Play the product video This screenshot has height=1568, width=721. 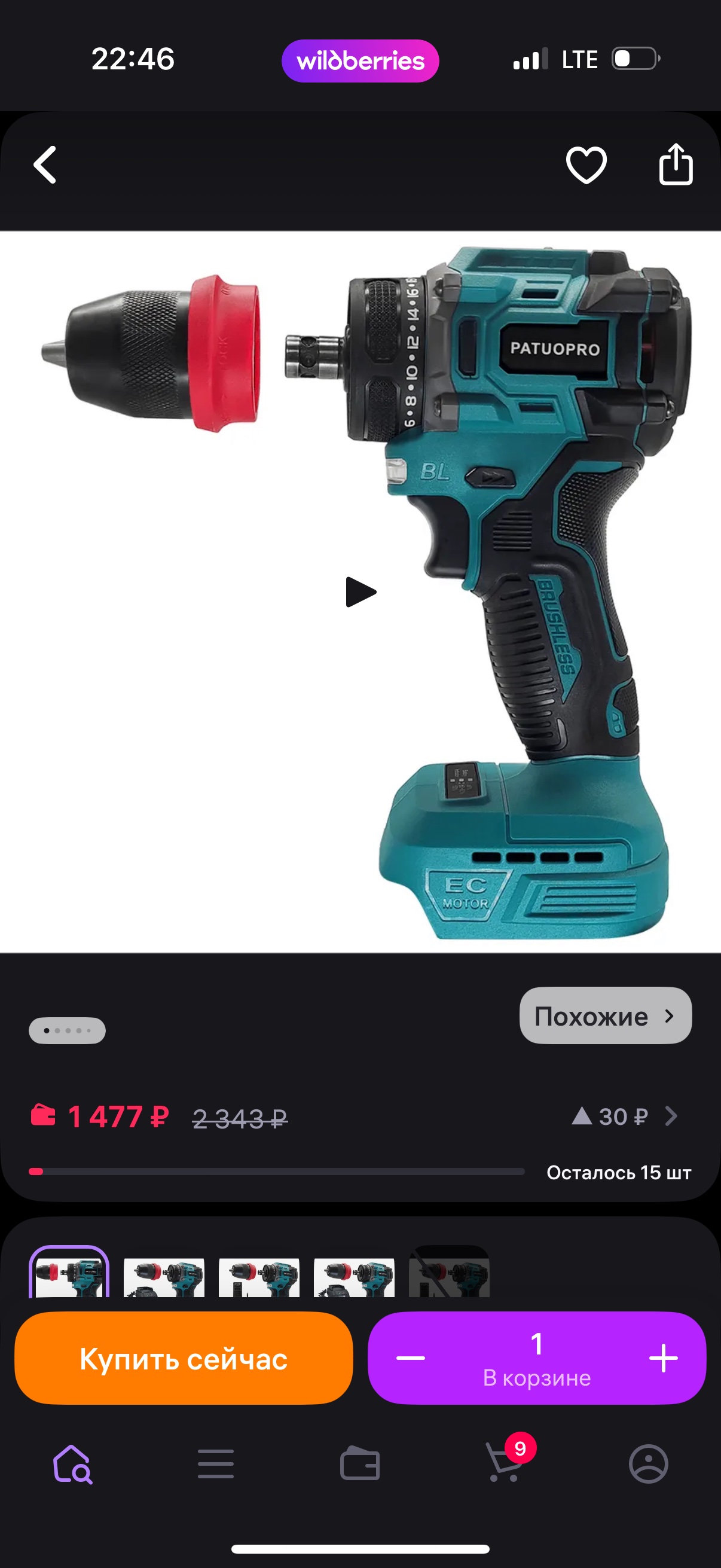pos(361,591)
